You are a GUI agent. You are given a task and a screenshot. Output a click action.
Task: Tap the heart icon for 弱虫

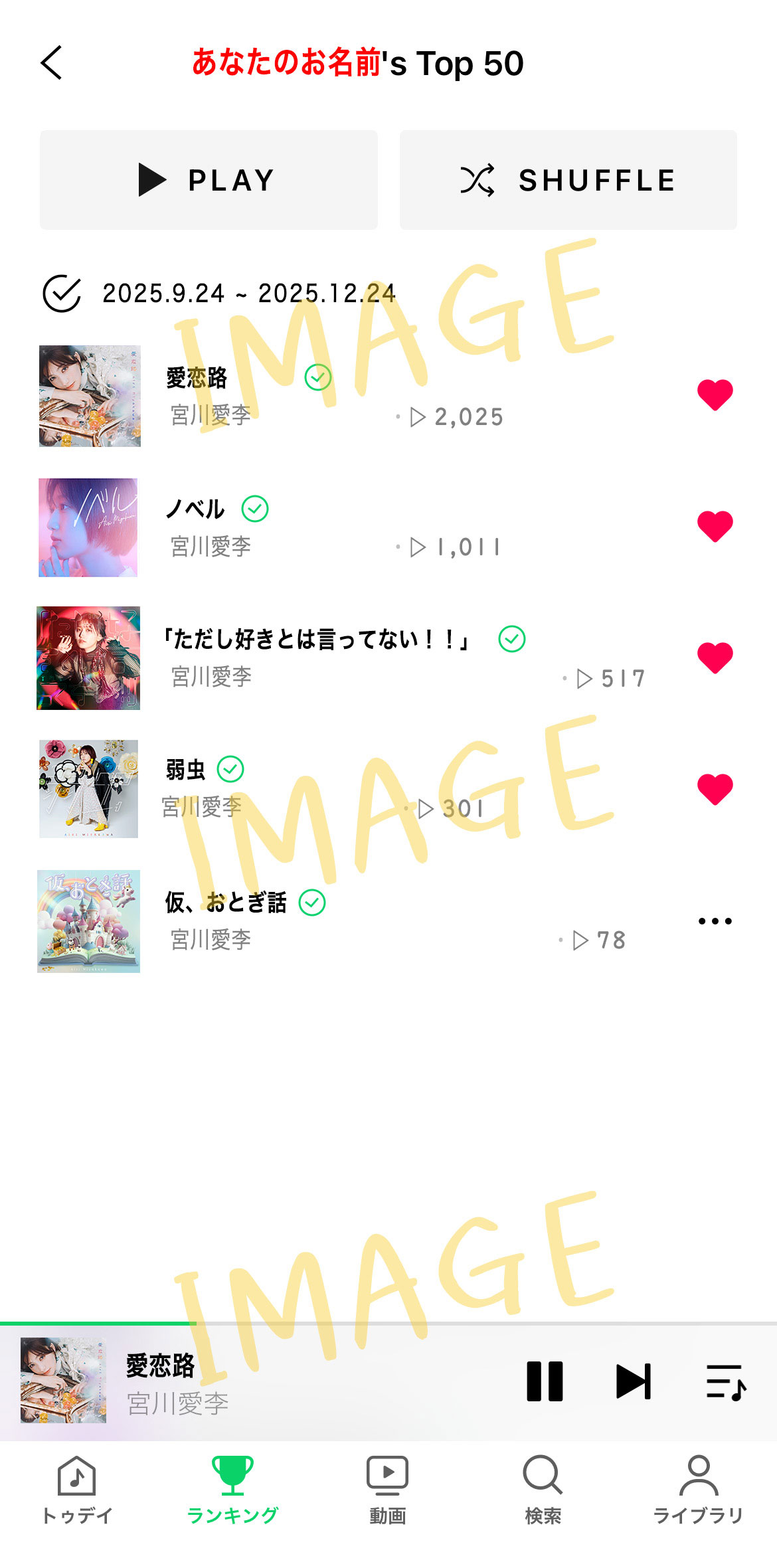(715, 790)
